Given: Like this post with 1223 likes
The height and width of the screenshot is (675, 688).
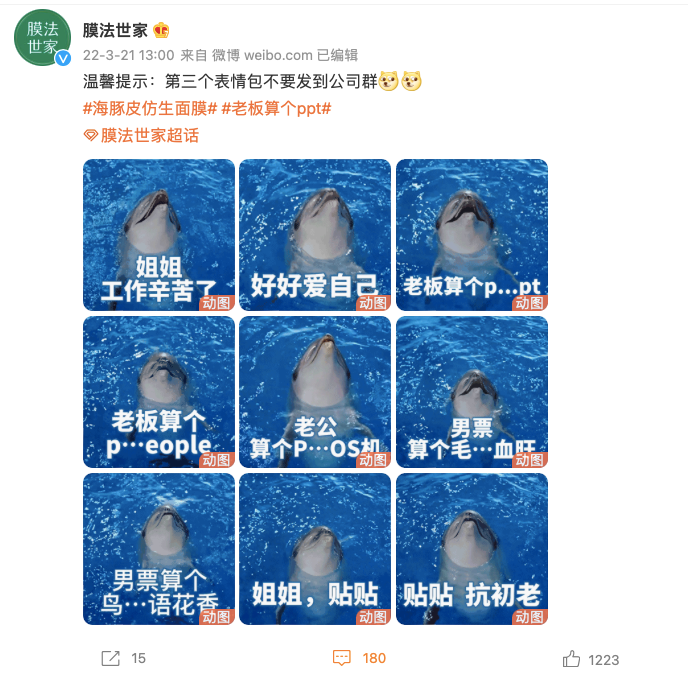Looking at the screenshot, I should (x=591, y=659).
